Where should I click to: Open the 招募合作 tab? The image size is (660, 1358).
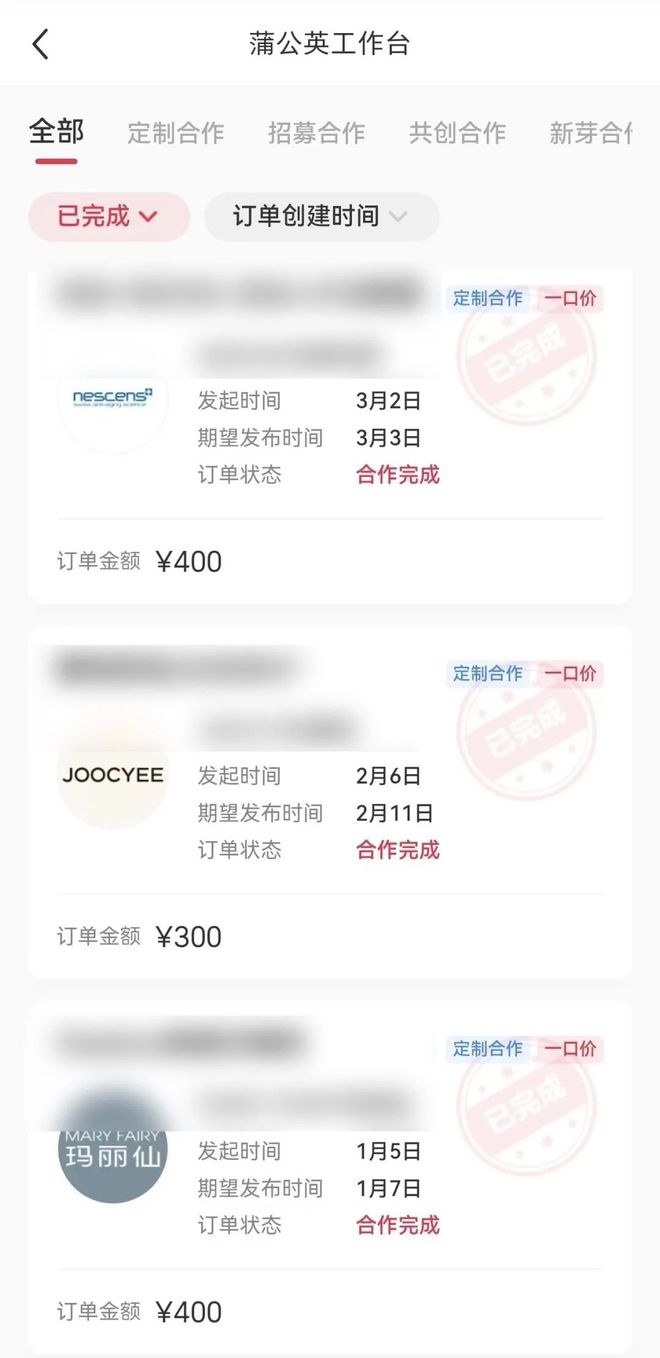pyautogui.click(x=316, y=133)
